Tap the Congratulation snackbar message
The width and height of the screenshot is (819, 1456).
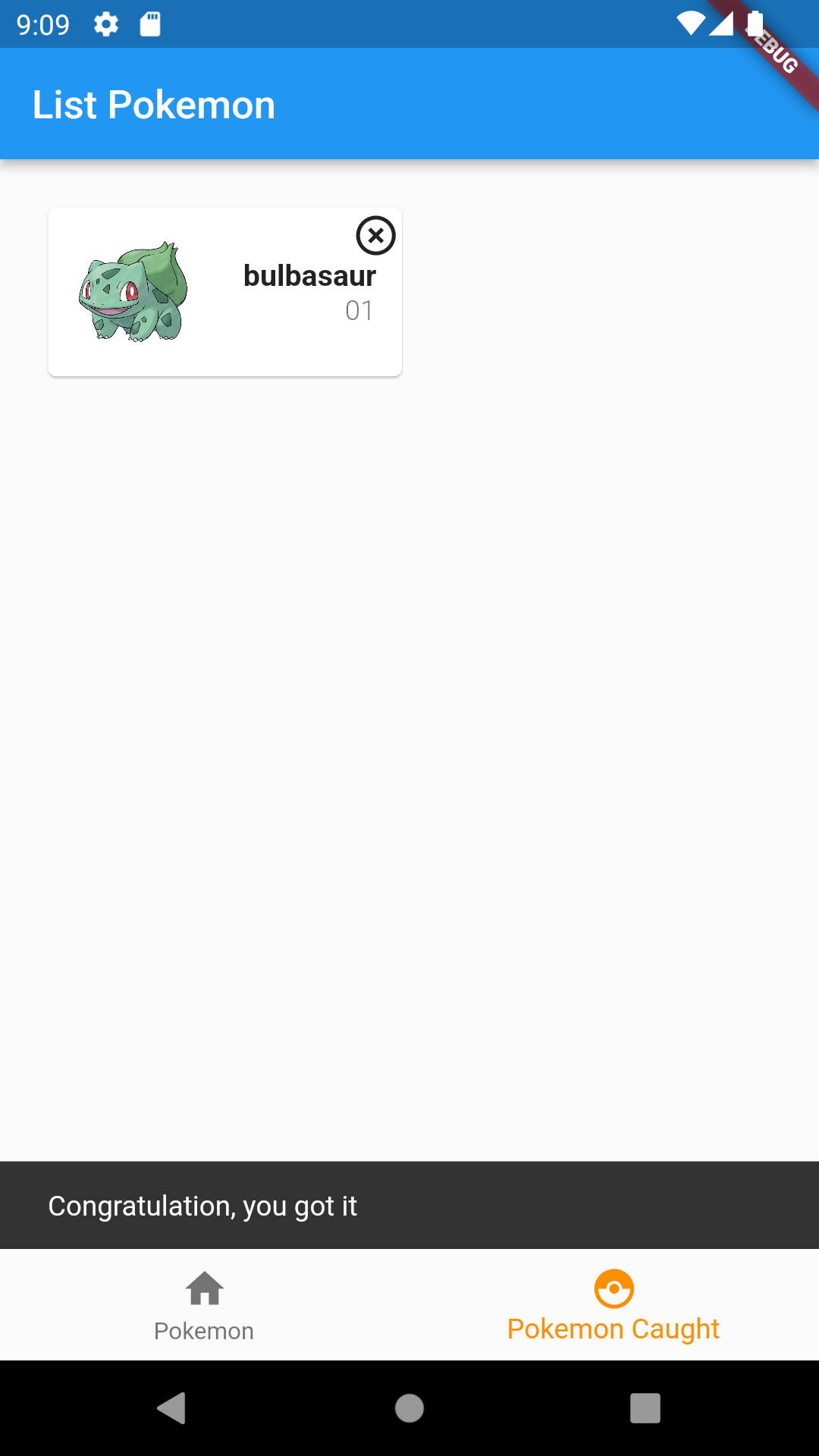(x=202, y=1205)
